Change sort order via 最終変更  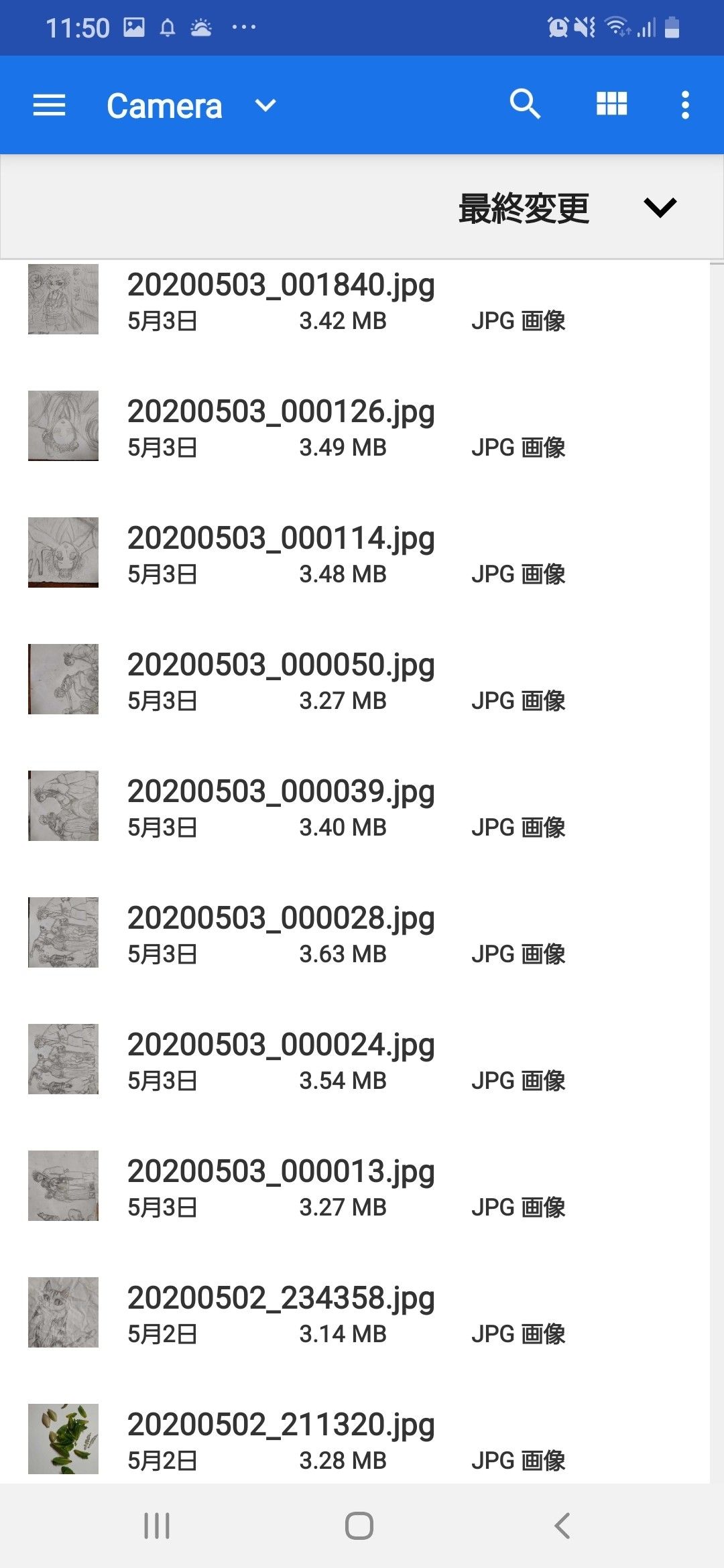(x=566, y=208)
